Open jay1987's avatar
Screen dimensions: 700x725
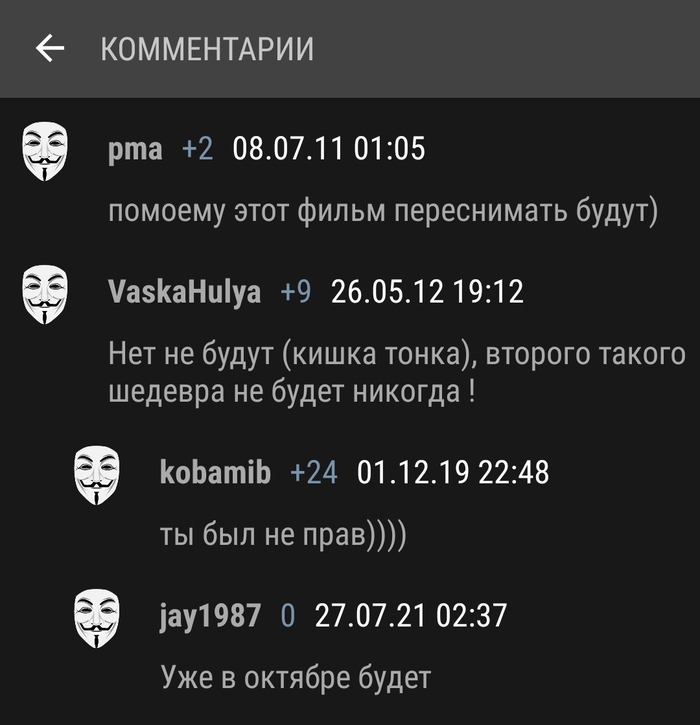97,617
